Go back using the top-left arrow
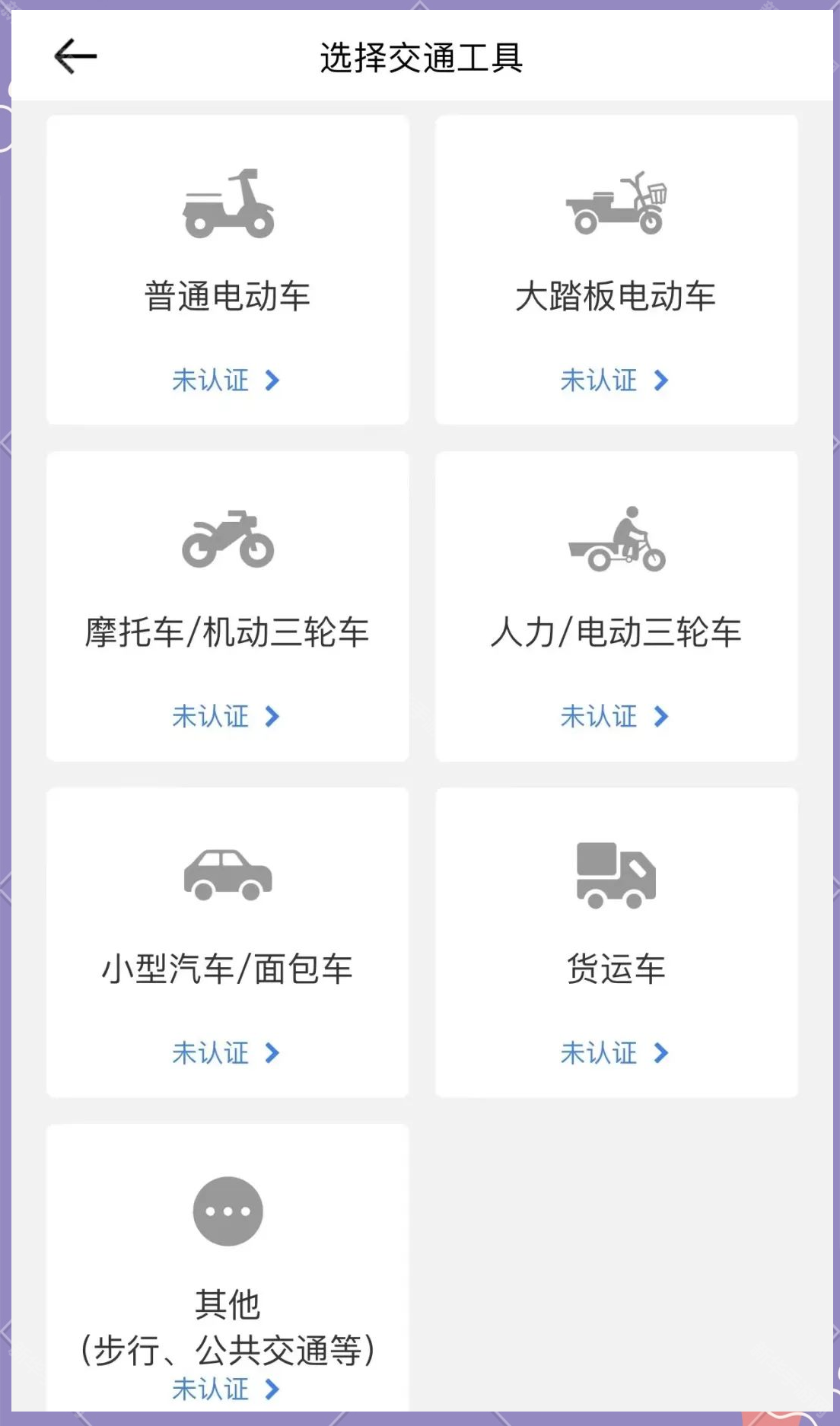 click(75, 56)
